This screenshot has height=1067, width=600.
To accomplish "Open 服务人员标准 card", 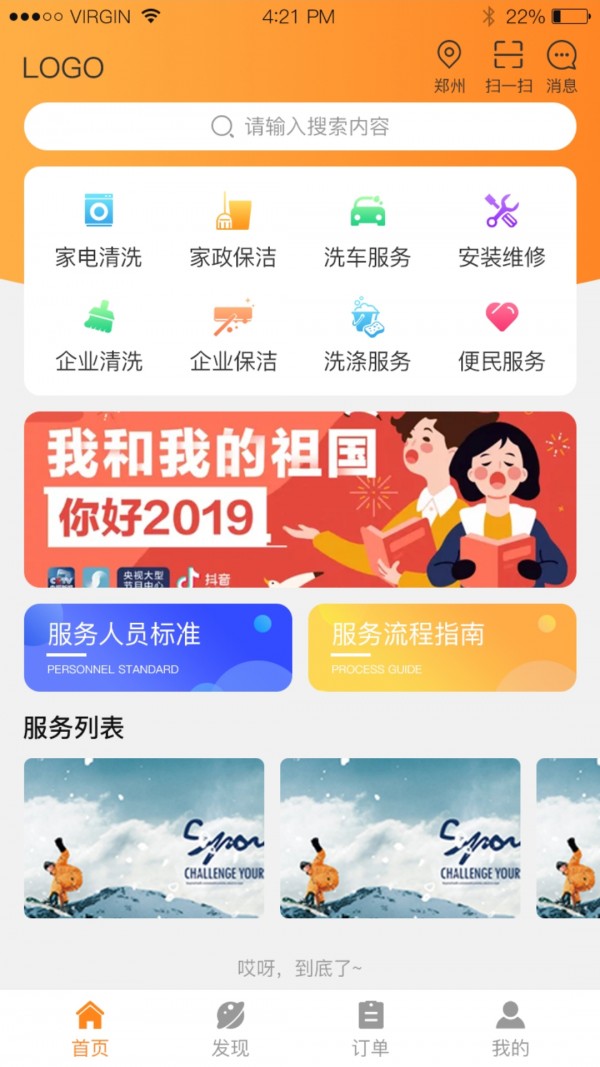I will coord(158,647).
